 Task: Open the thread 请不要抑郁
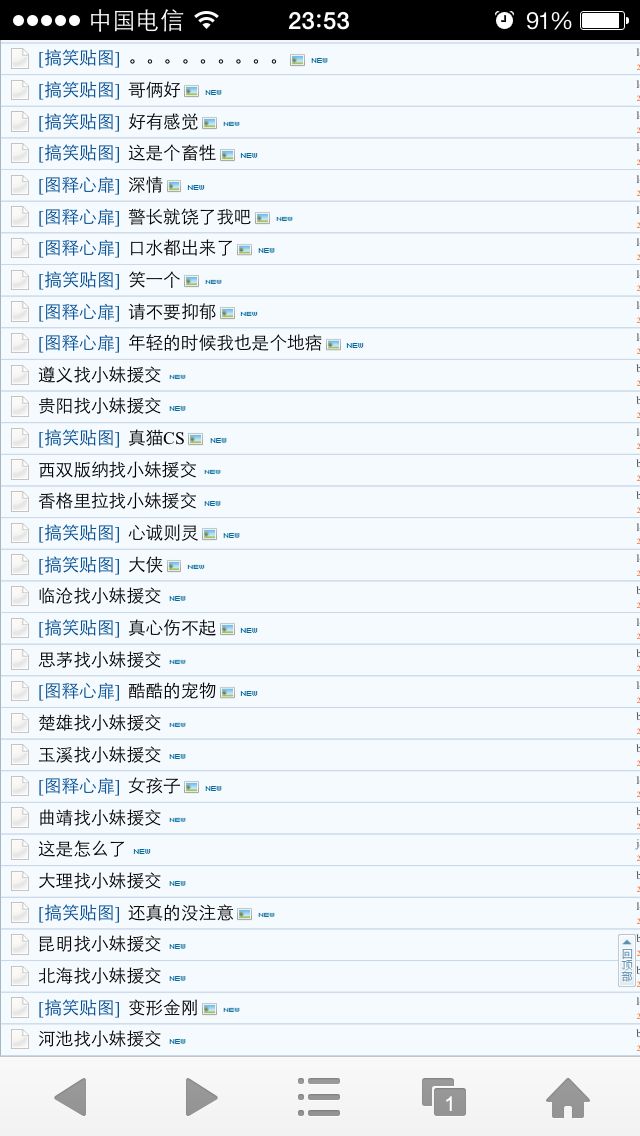[173, 312]
